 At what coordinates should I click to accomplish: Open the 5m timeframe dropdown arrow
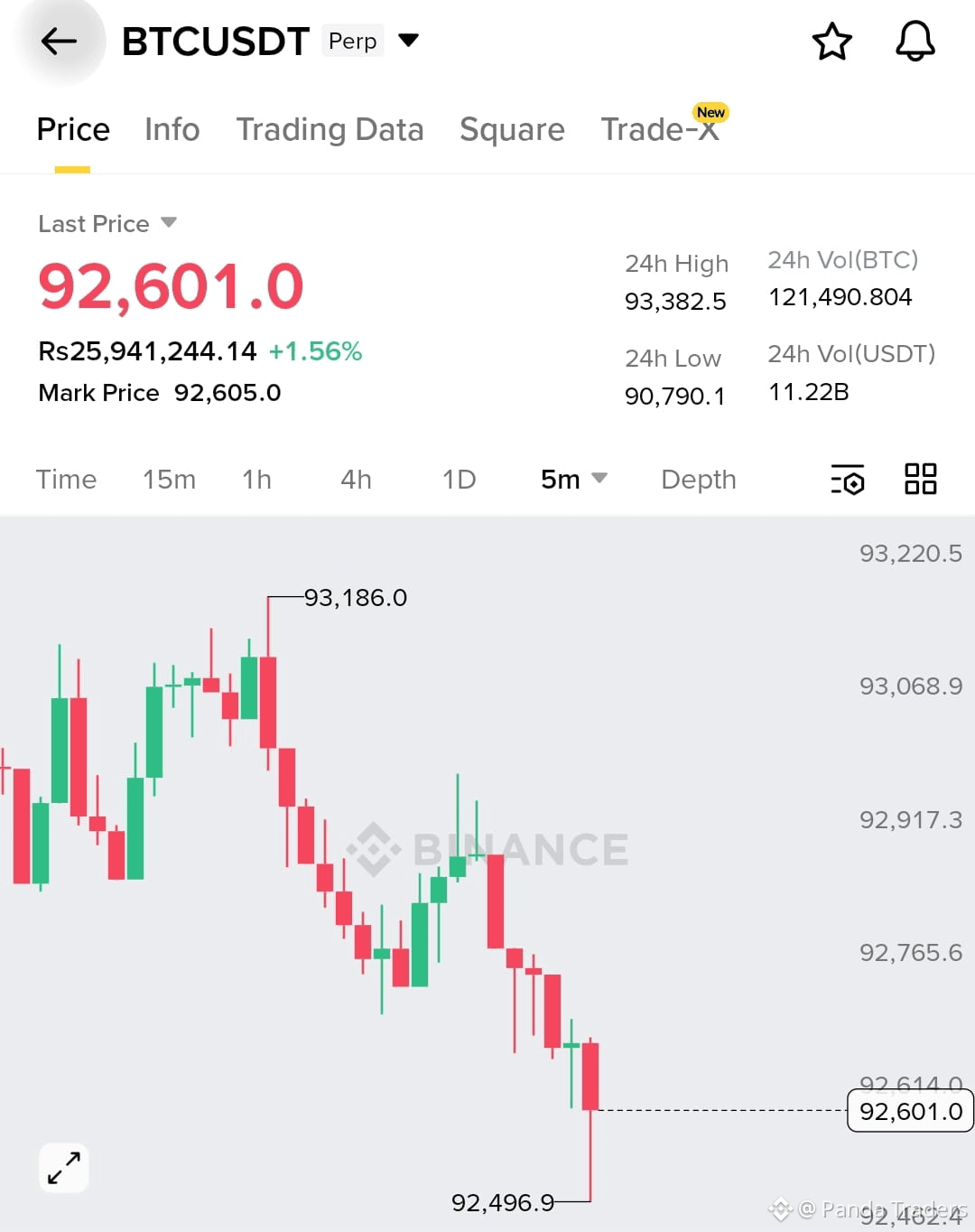click(x=601, y=480)
